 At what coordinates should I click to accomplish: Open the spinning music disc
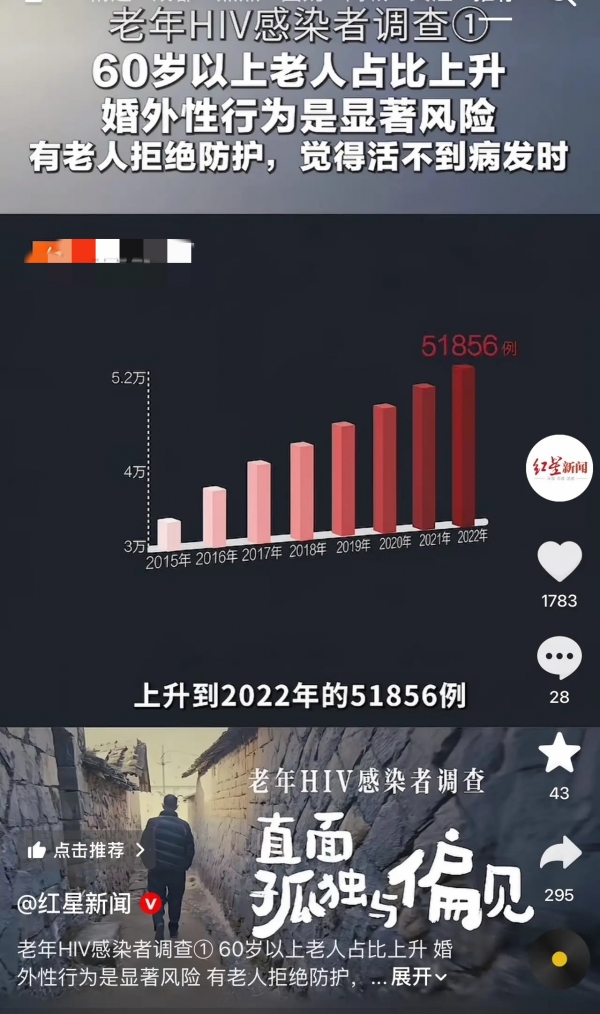[x=559, y=958]
